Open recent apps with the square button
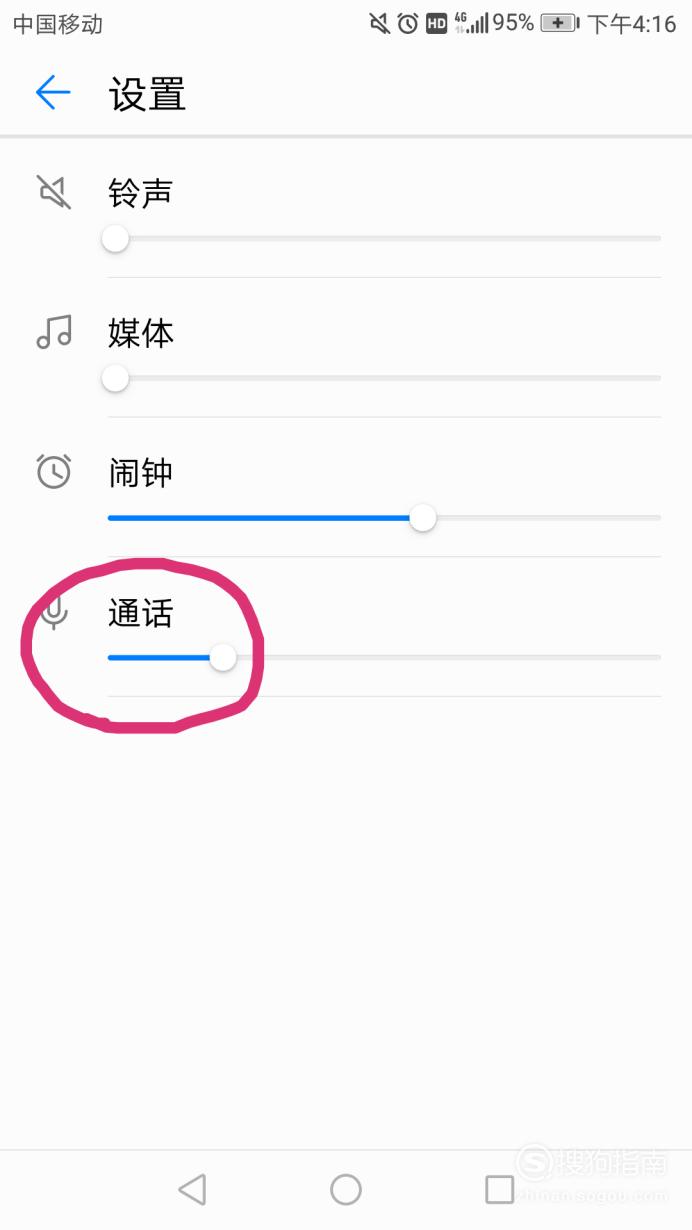 pos(499,1189)
